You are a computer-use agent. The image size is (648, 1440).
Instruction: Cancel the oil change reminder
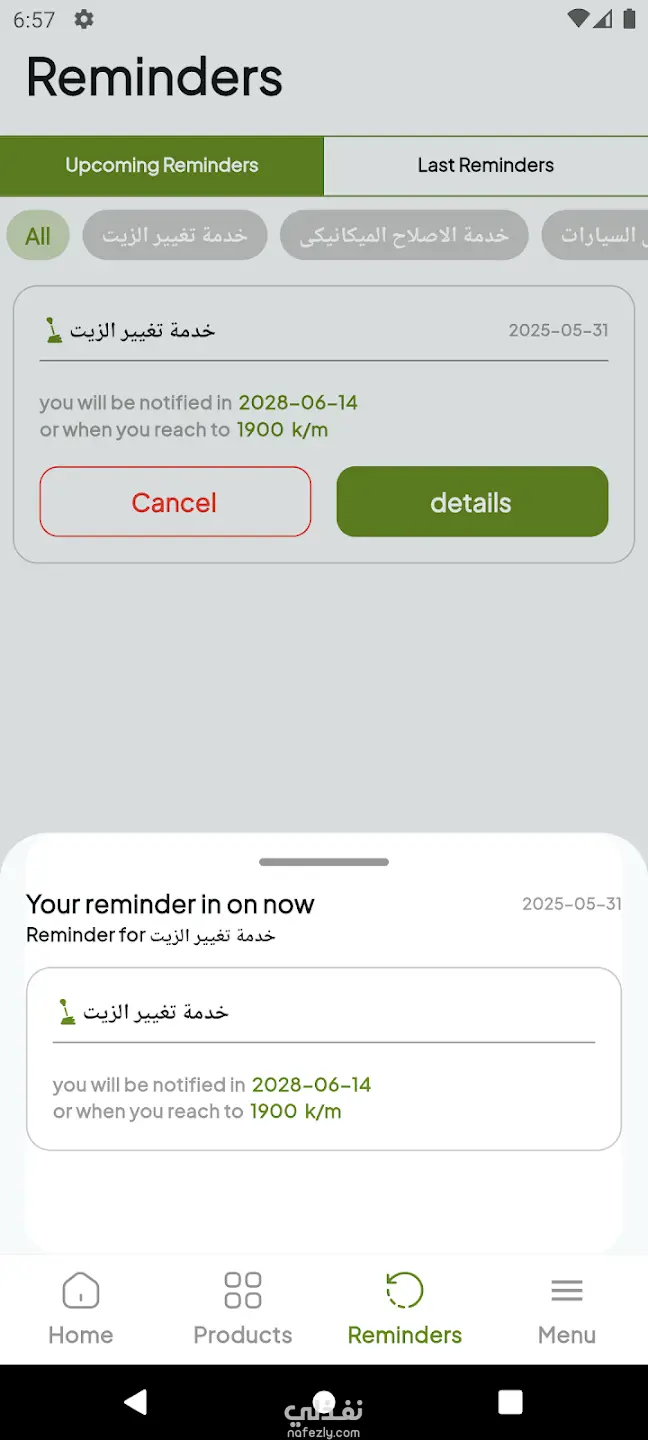point(175,502)
